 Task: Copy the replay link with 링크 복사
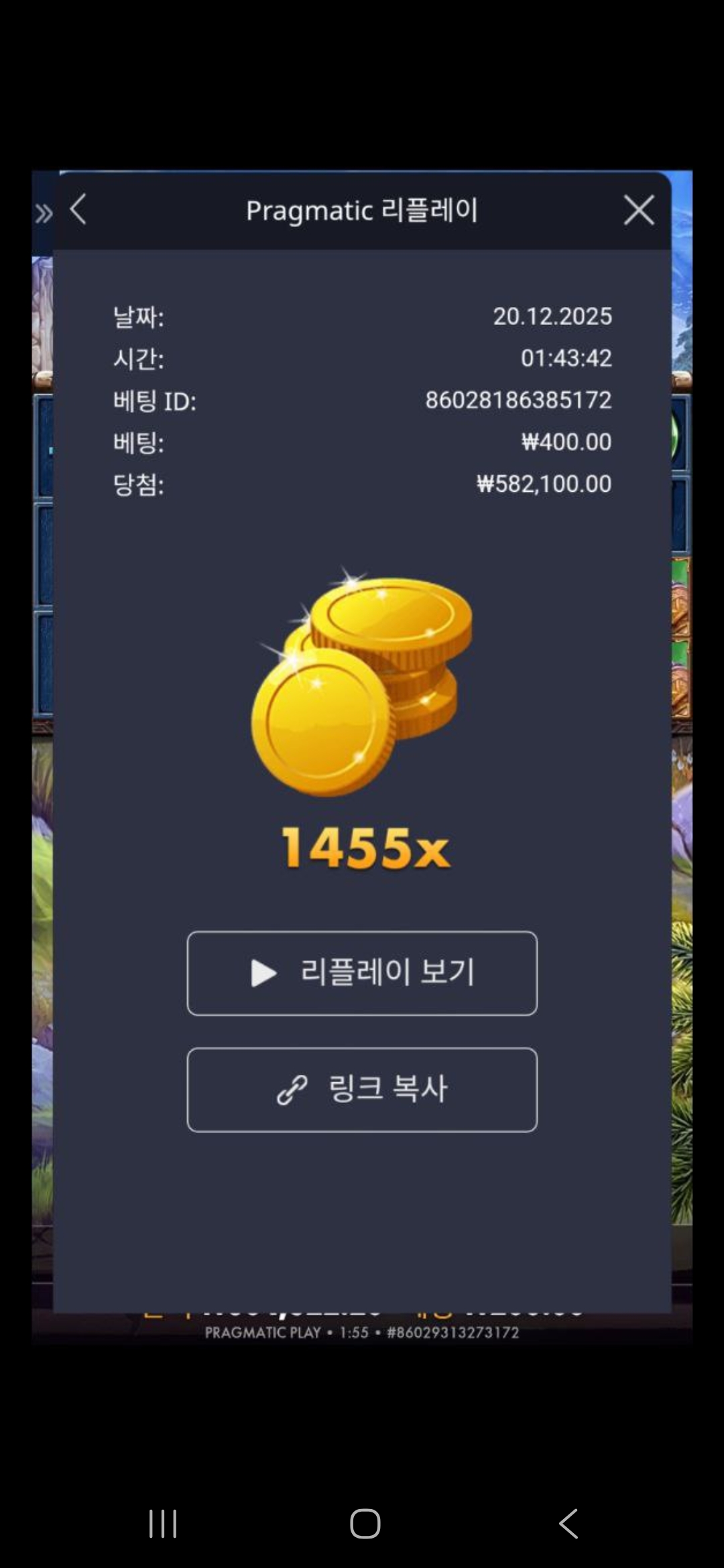point(362,1090)
